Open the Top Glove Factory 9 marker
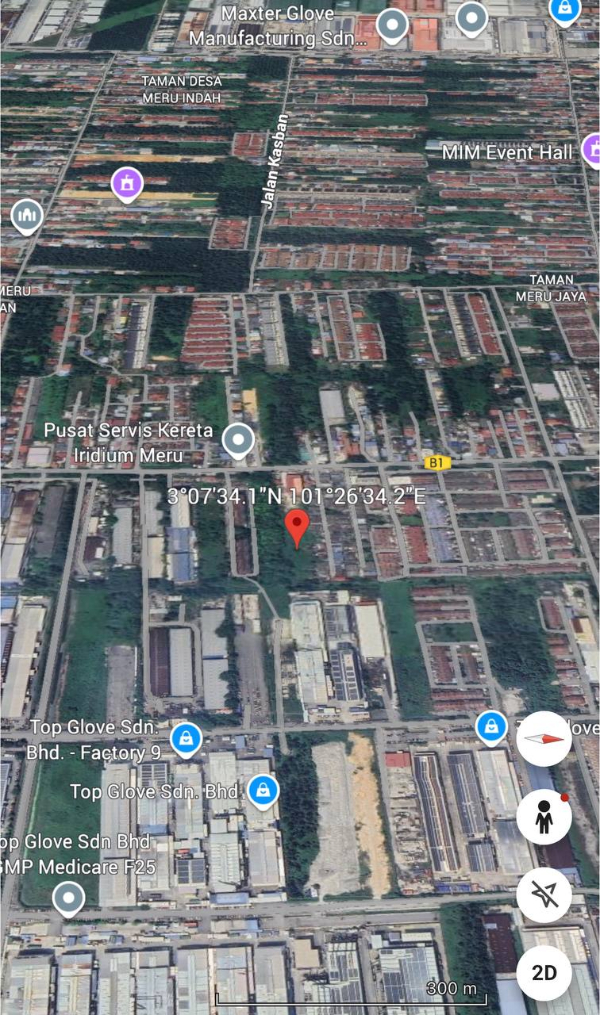Image resolution: width=600 pixels, height=1015 pixels. pyautogui.click(x=184, y=739)
